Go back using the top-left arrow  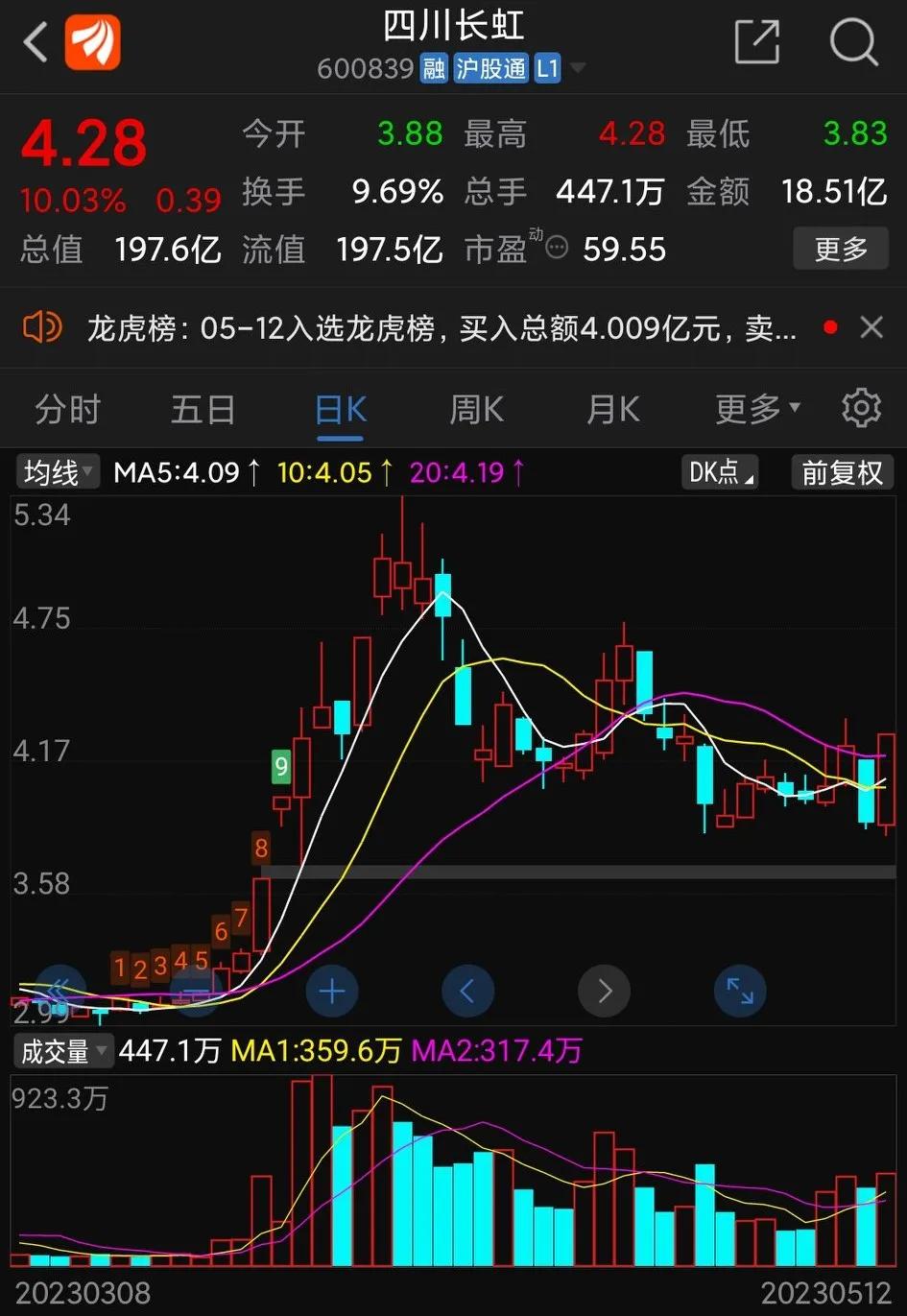point(36,43)
